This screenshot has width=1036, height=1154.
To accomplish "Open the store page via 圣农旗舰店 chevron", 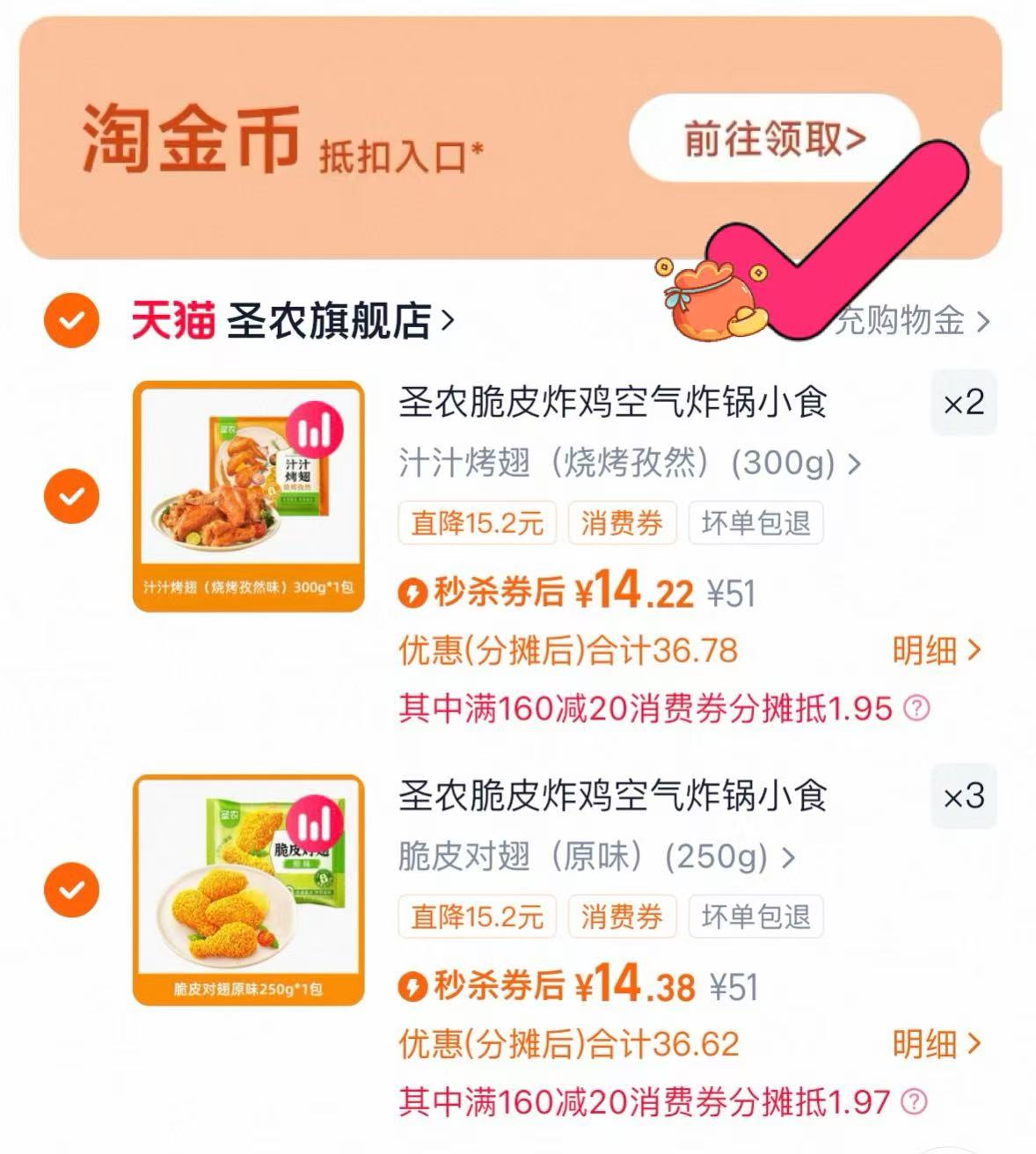I will [x=447, y=320].
